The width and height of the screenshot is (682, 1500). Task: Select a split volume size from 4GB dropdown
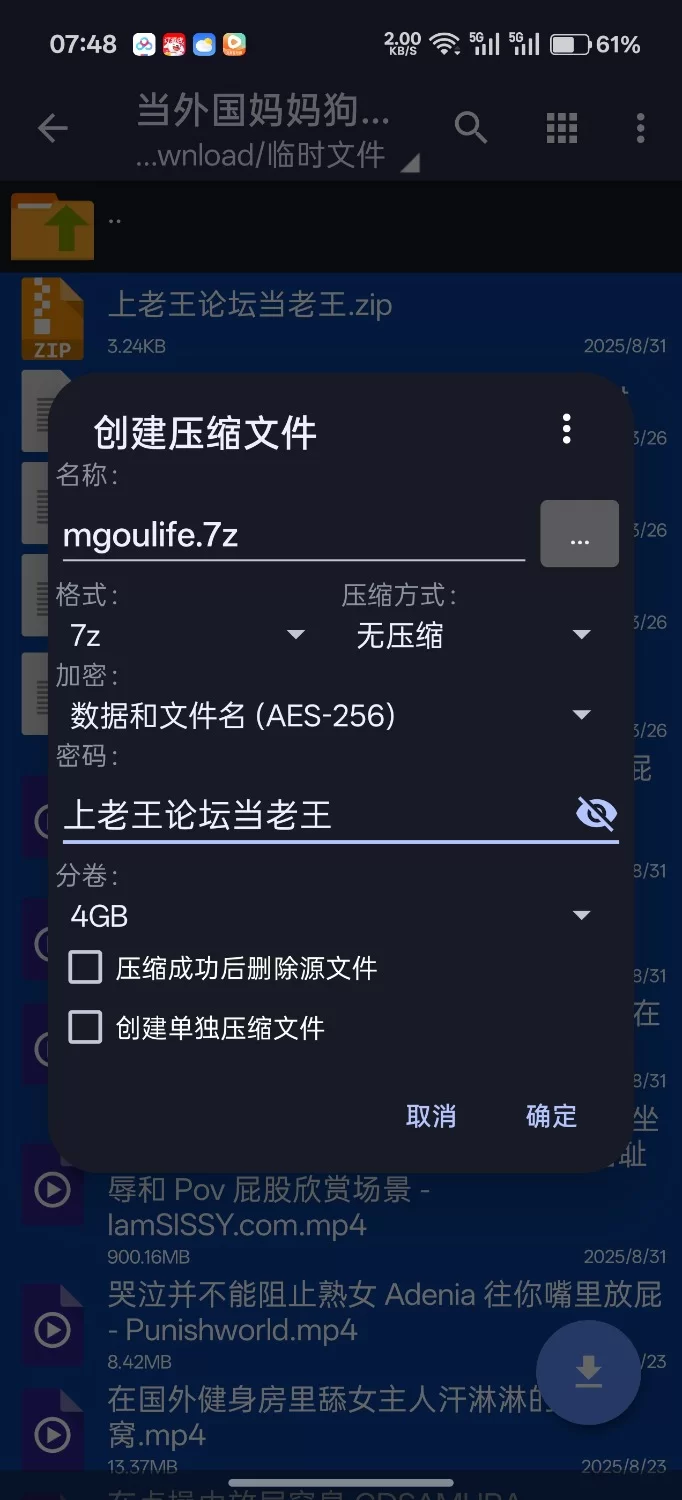coord(330,915)
